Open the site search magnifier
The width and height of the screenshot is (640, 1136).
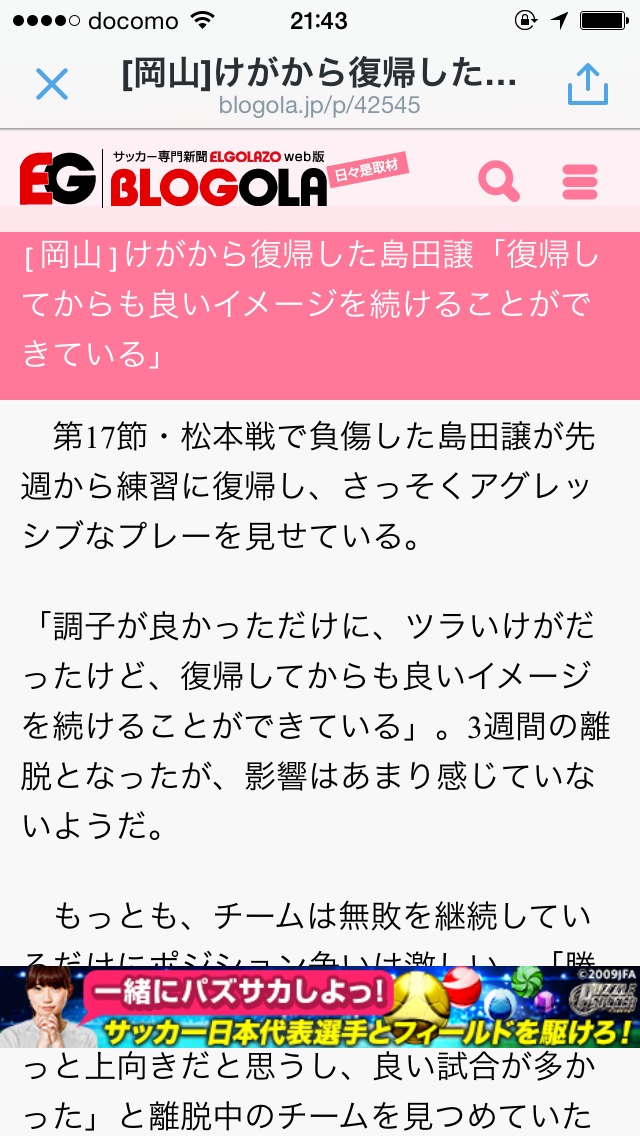[499, 181]
